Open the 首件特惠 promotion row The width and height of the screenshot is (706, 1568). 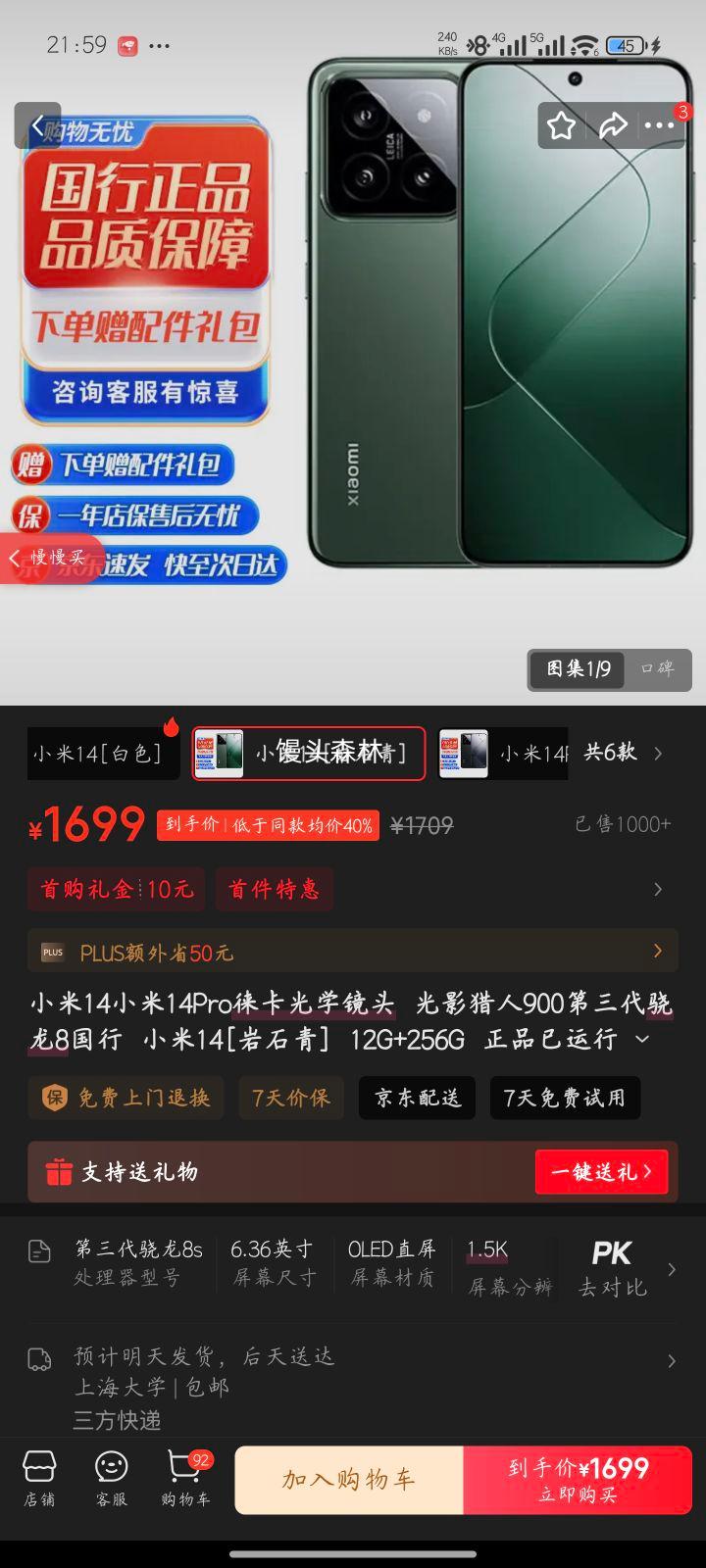275,889
